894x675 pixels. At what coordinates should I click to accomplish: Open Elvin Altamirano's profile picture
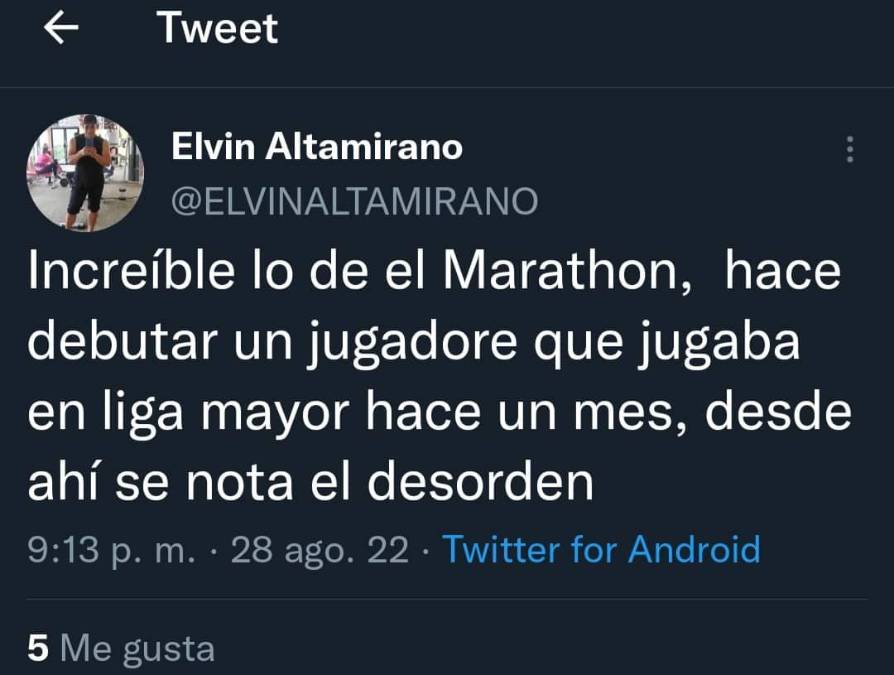(x=85, y=173)
